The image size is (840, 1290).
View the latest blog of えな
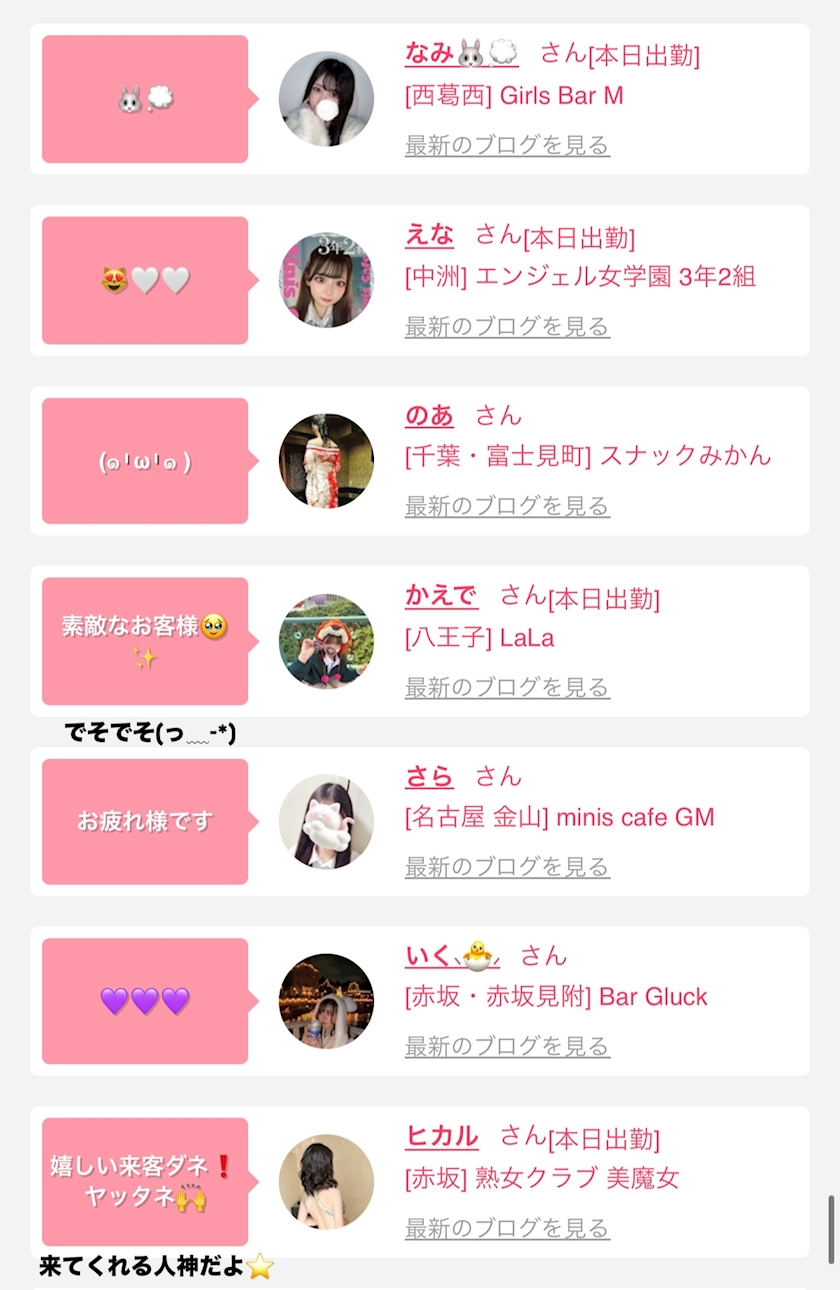click(507, 327)
